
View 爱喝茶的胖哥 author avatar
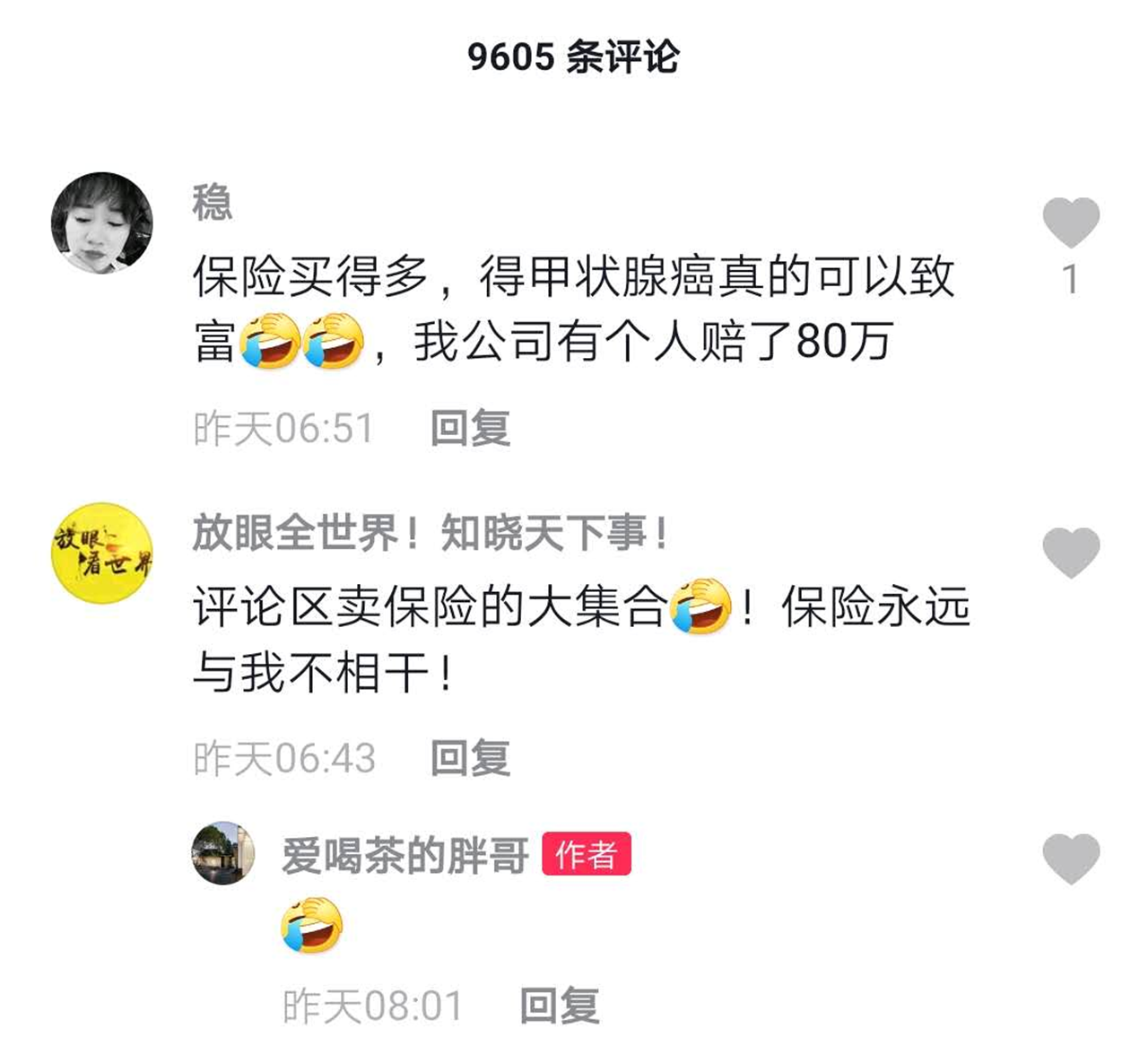[x=223, y=853]
